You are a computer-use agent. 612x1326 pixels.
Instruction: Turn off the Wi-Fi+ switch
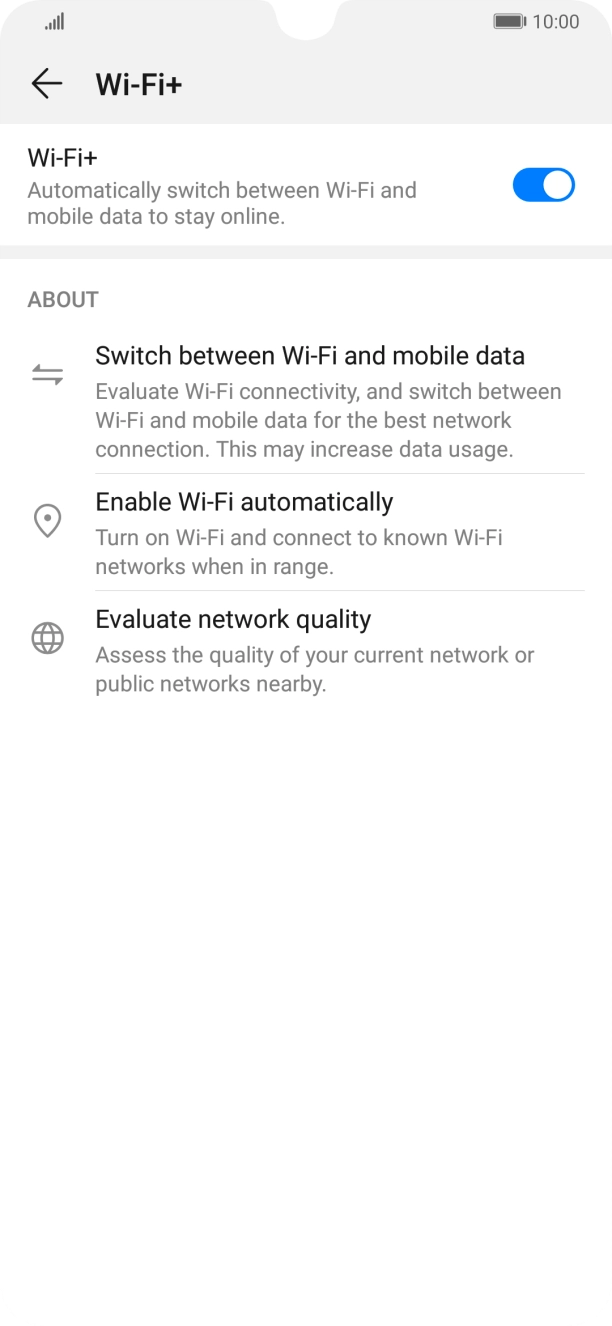coord(543,185)
